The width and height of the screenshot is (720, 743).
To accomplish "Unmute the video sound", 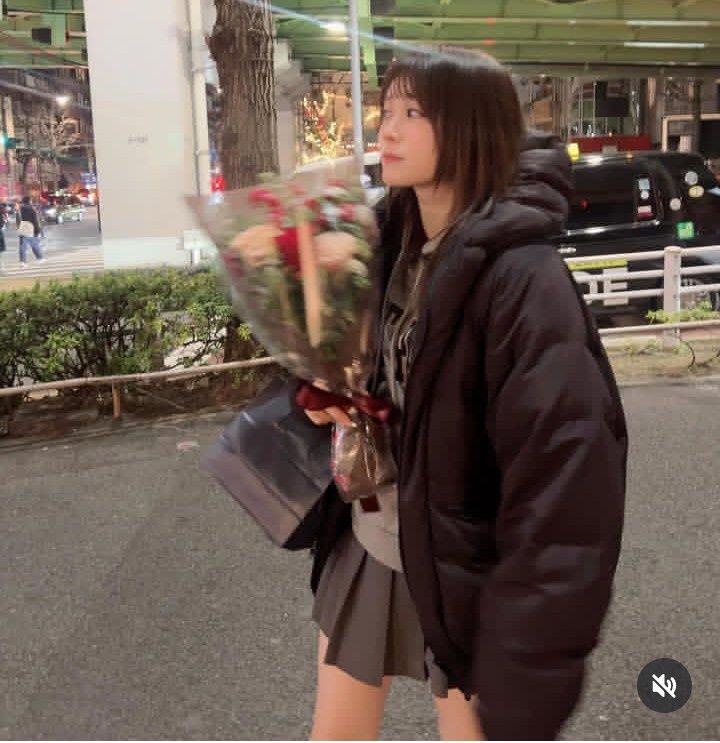I will [664, 685].
